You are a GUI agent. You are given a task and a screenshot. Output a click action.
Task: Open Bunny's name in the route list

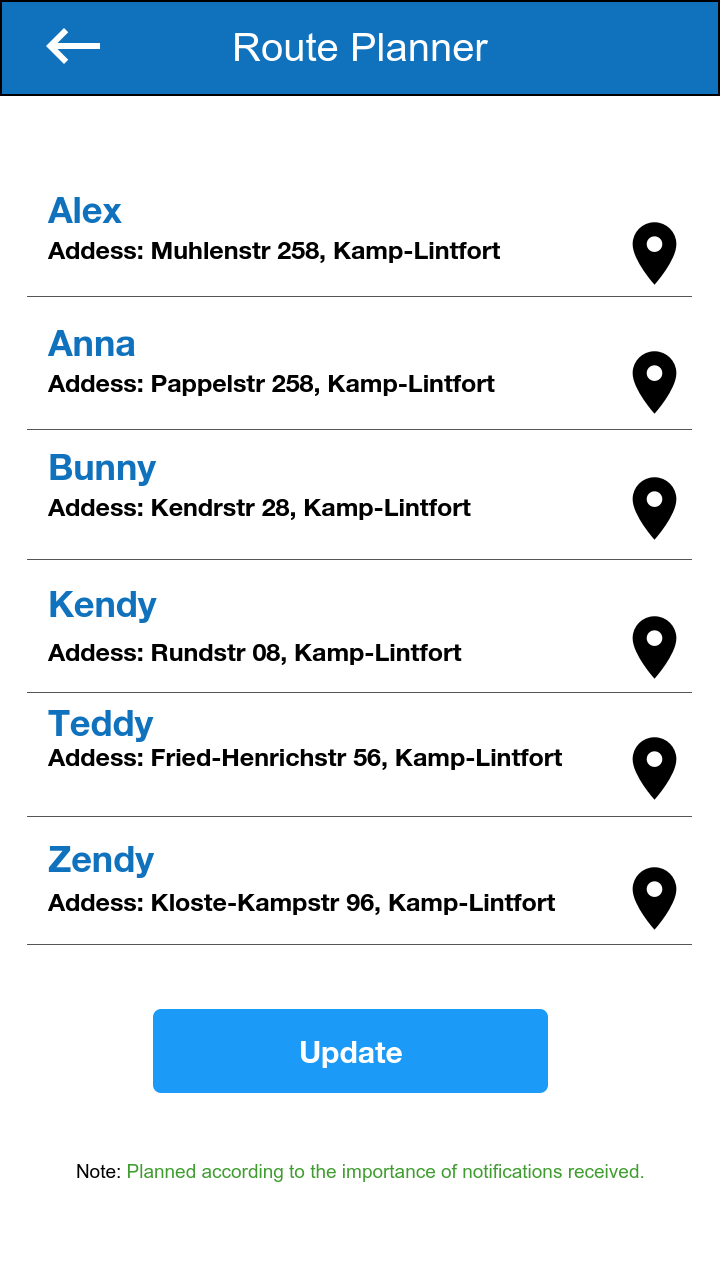tap(102, 468)
